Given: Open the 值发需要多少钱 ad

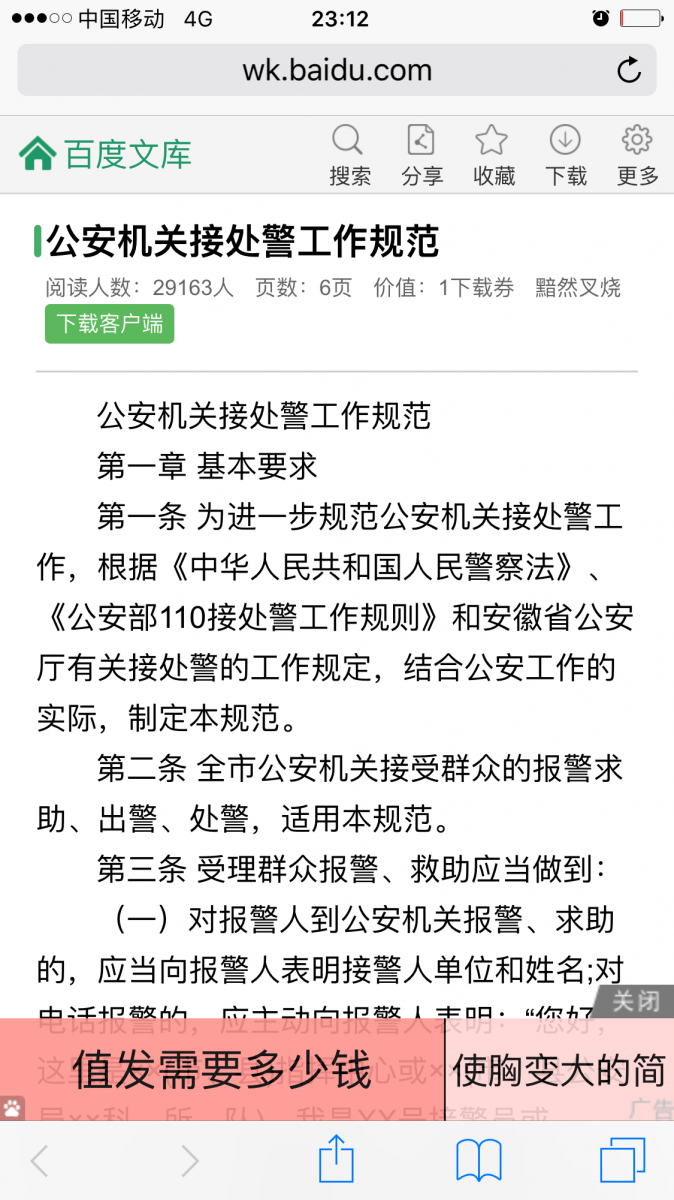Looking at the screenshot, I should point(222,1069).
